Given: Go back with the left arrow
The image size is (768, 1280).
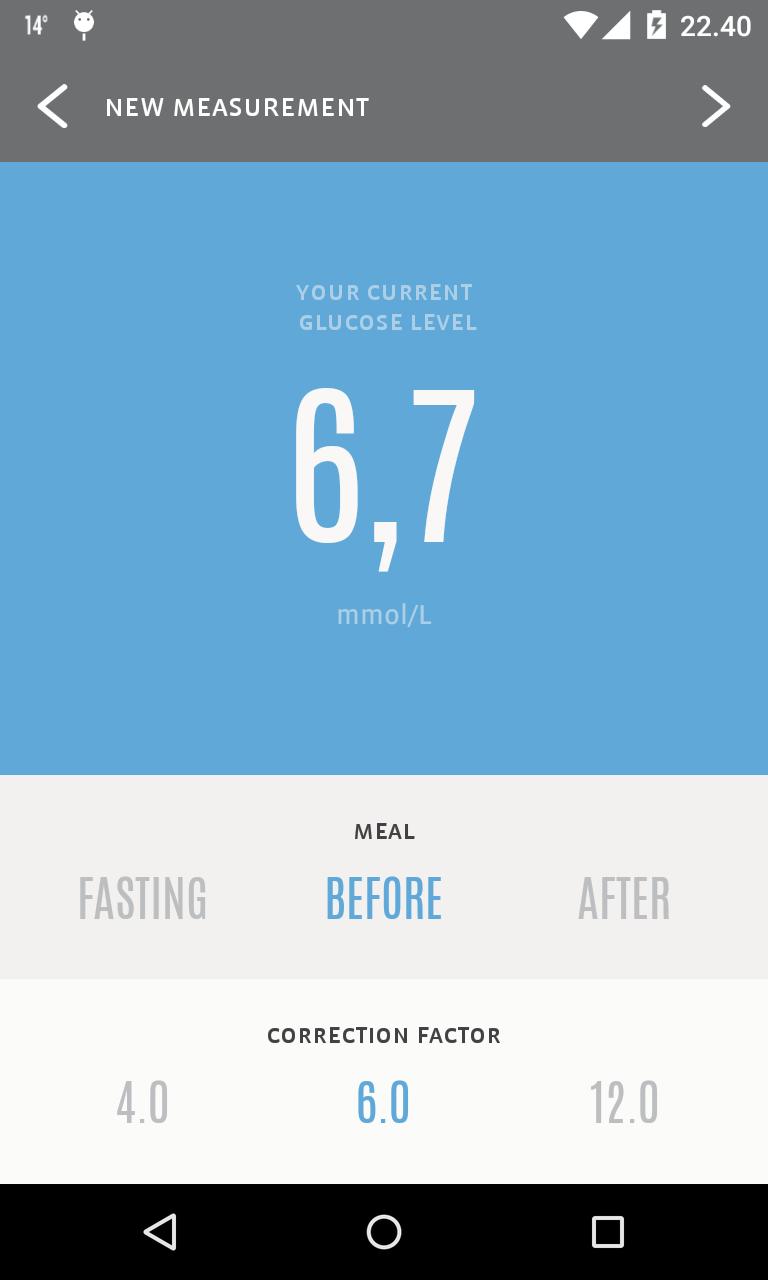Looking at the screenshot, I should [x=52, y=107].
